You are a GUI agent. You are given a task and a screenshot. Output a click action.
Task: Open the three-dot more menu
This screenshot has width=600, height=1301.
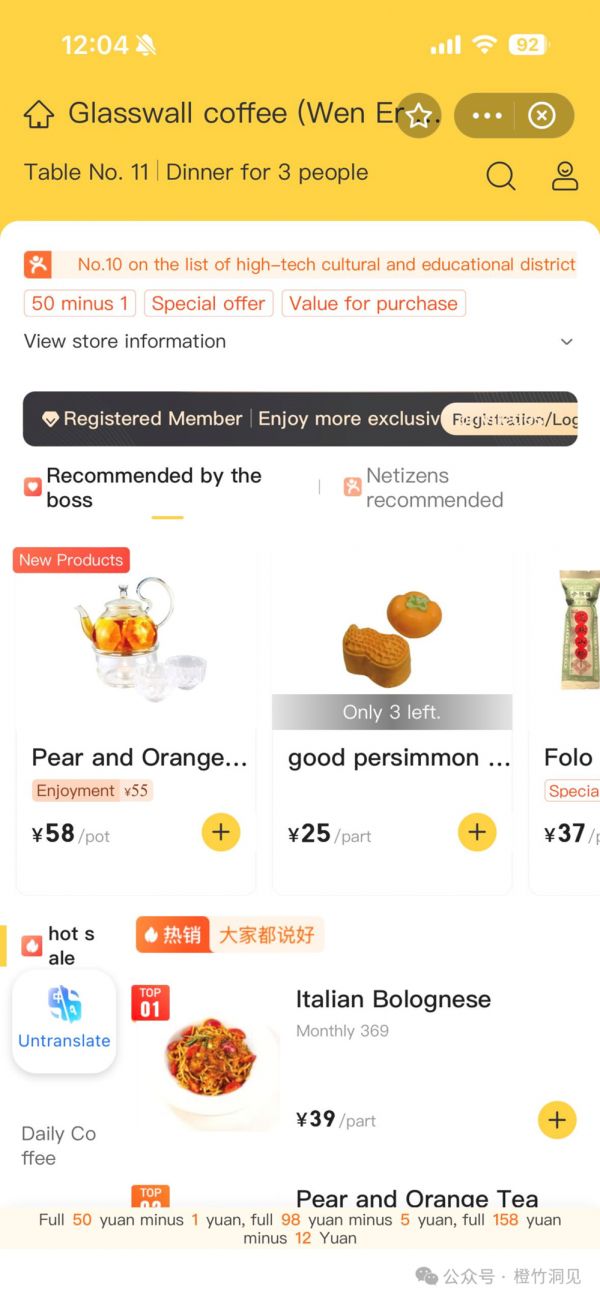pos(487,116)
